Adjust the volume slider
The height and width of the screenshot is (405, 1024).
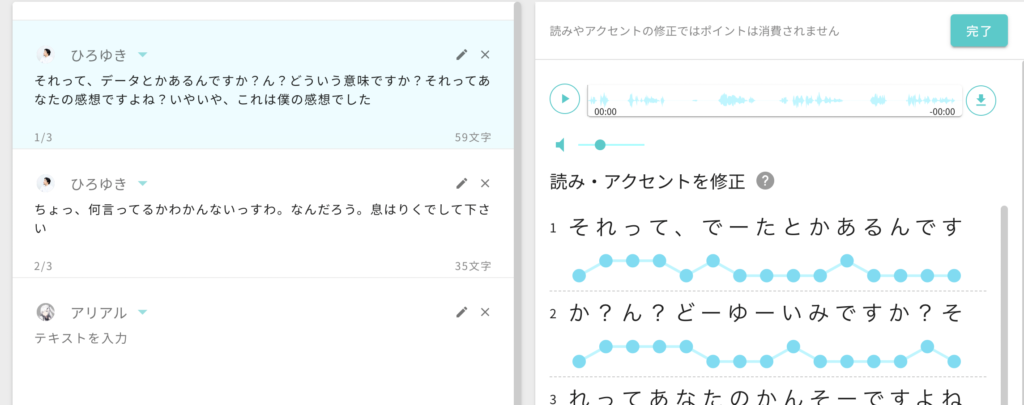click(x=600, y=145)
